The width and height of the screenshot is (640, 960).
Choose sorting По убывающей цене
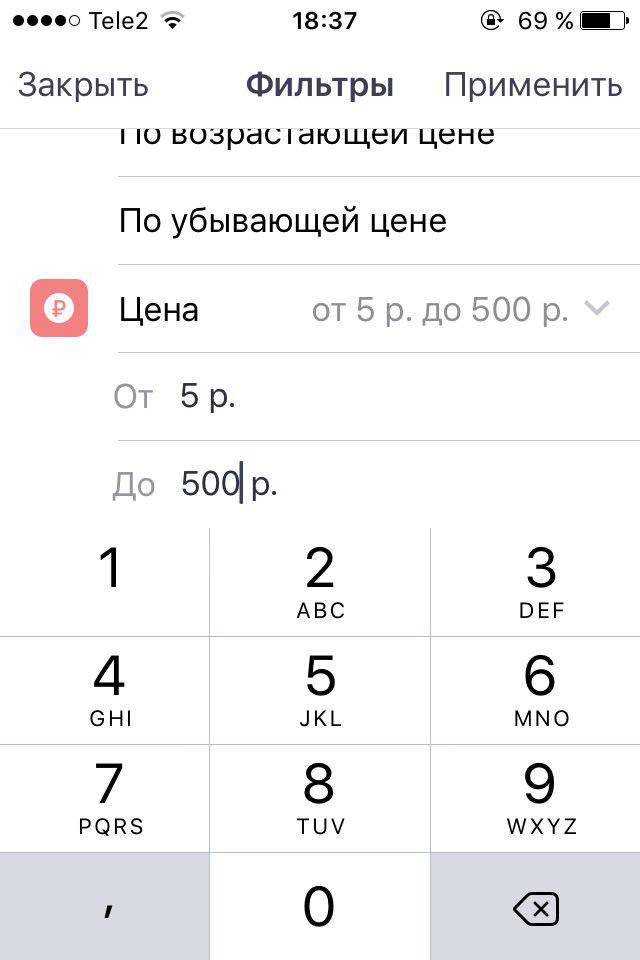283,221
